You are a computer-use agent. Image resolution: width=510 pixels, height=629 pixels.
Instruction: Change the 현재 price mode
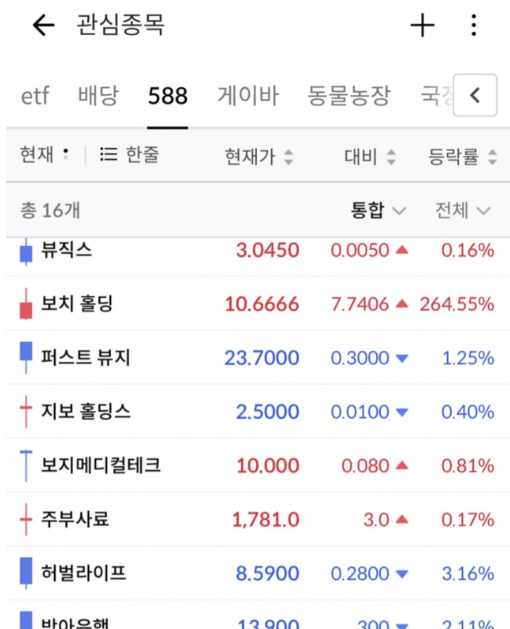pyautogui.click(x=44, y=154)
